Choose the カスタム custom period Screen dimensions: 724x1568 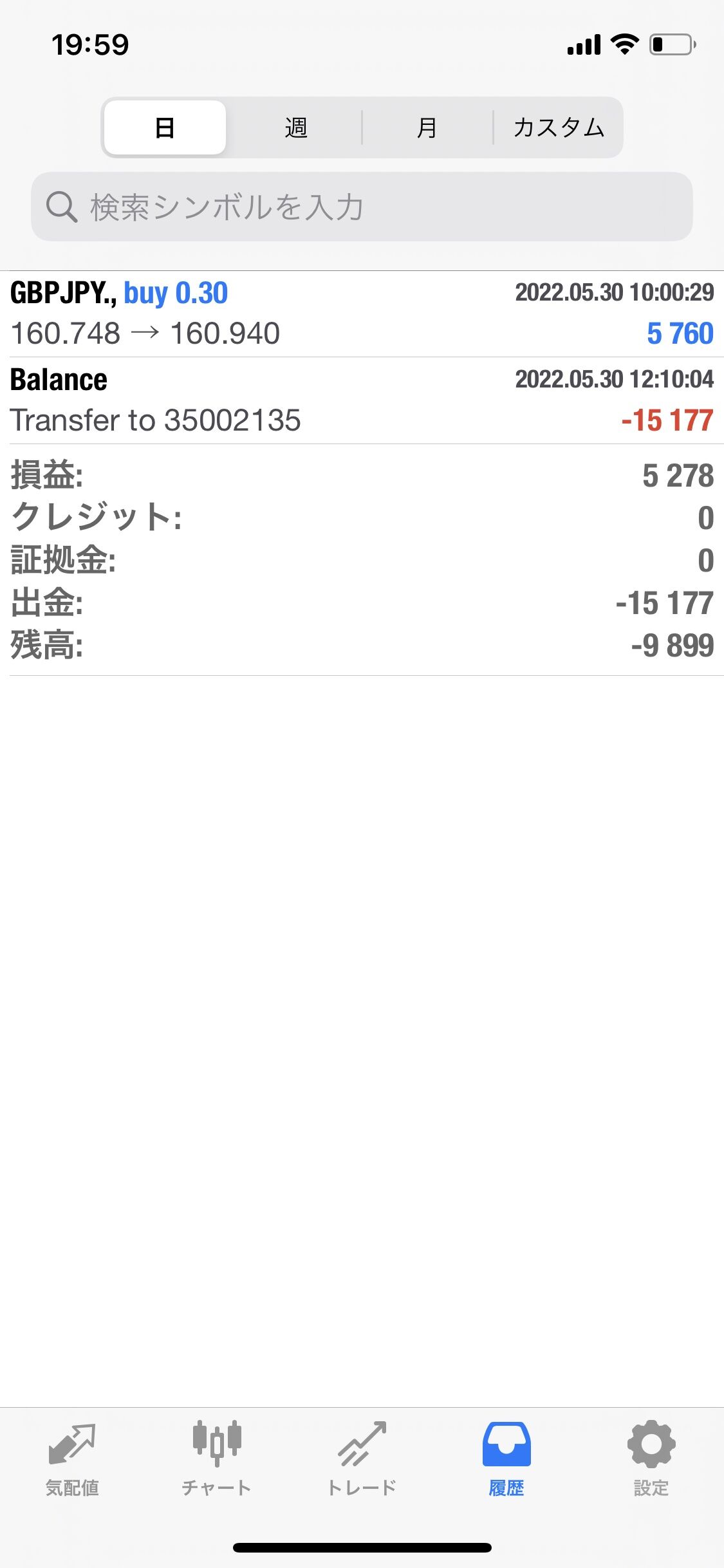point(558,127)
